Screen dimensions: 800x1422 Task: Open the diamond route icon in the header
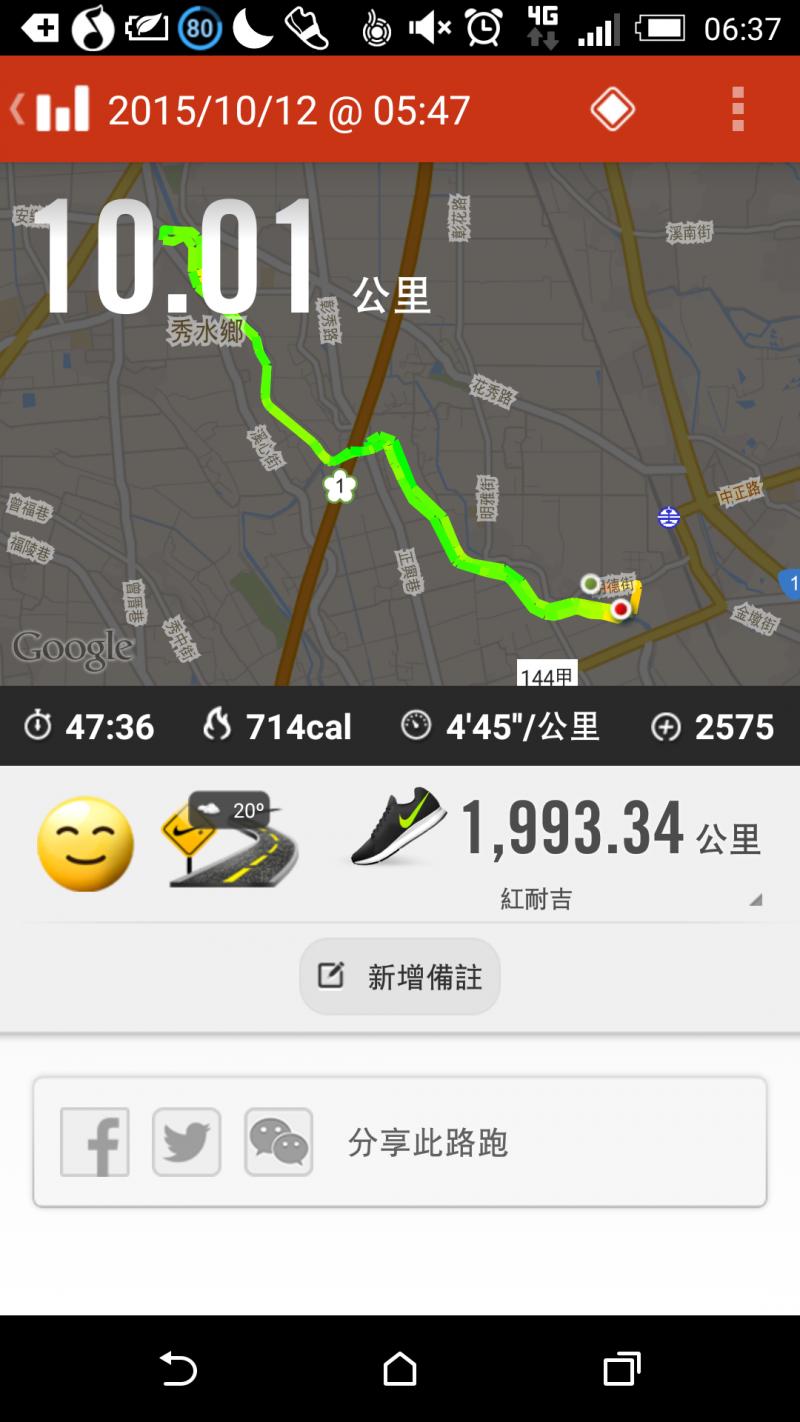tap(612, 109)
